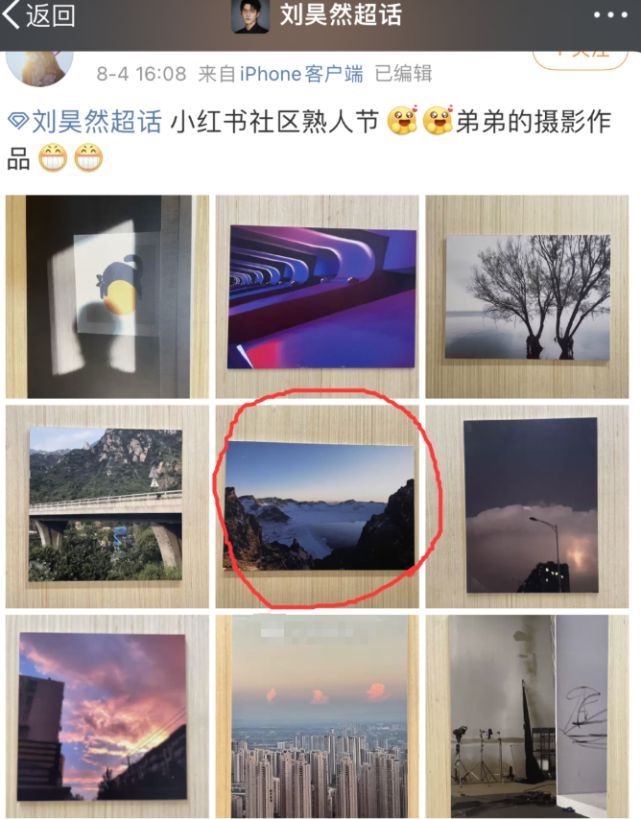
Task: Open the circled sea of clouds photo
Action: [318, 506]
